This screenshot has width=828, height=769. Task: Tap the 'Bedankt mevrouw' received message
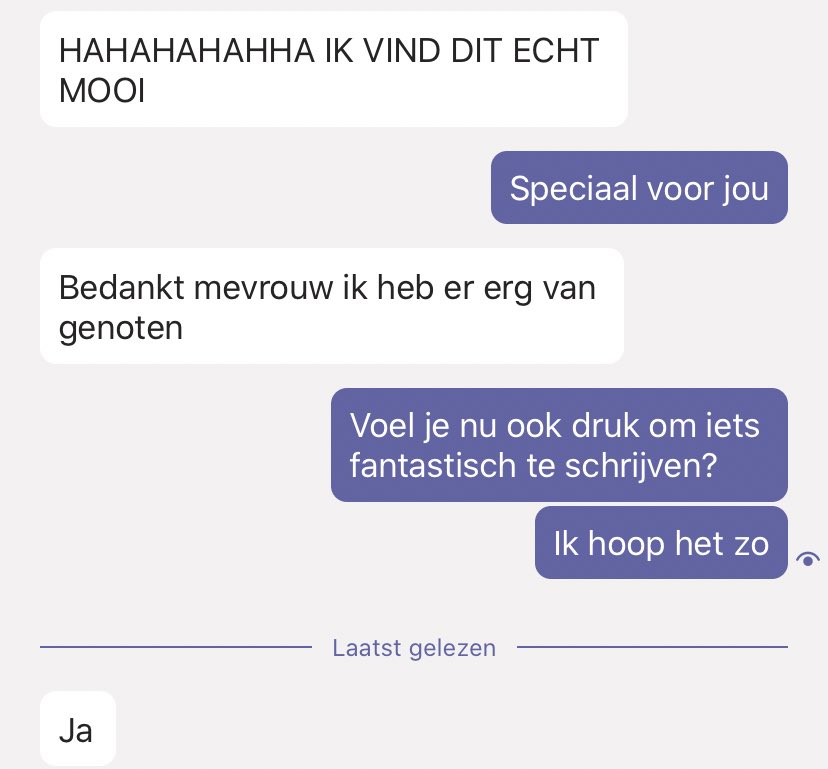(x=331, y=307)
